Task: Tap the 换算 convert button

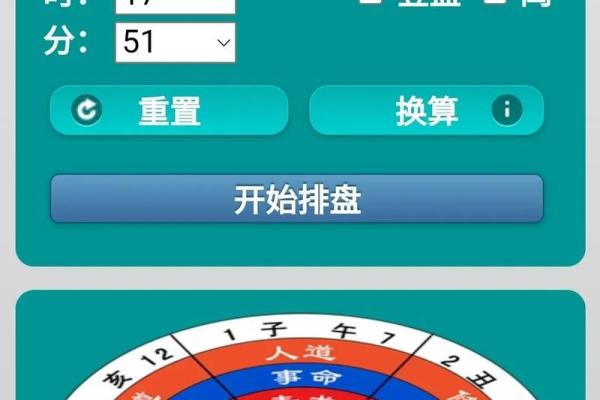Action: tap(426, 110)
